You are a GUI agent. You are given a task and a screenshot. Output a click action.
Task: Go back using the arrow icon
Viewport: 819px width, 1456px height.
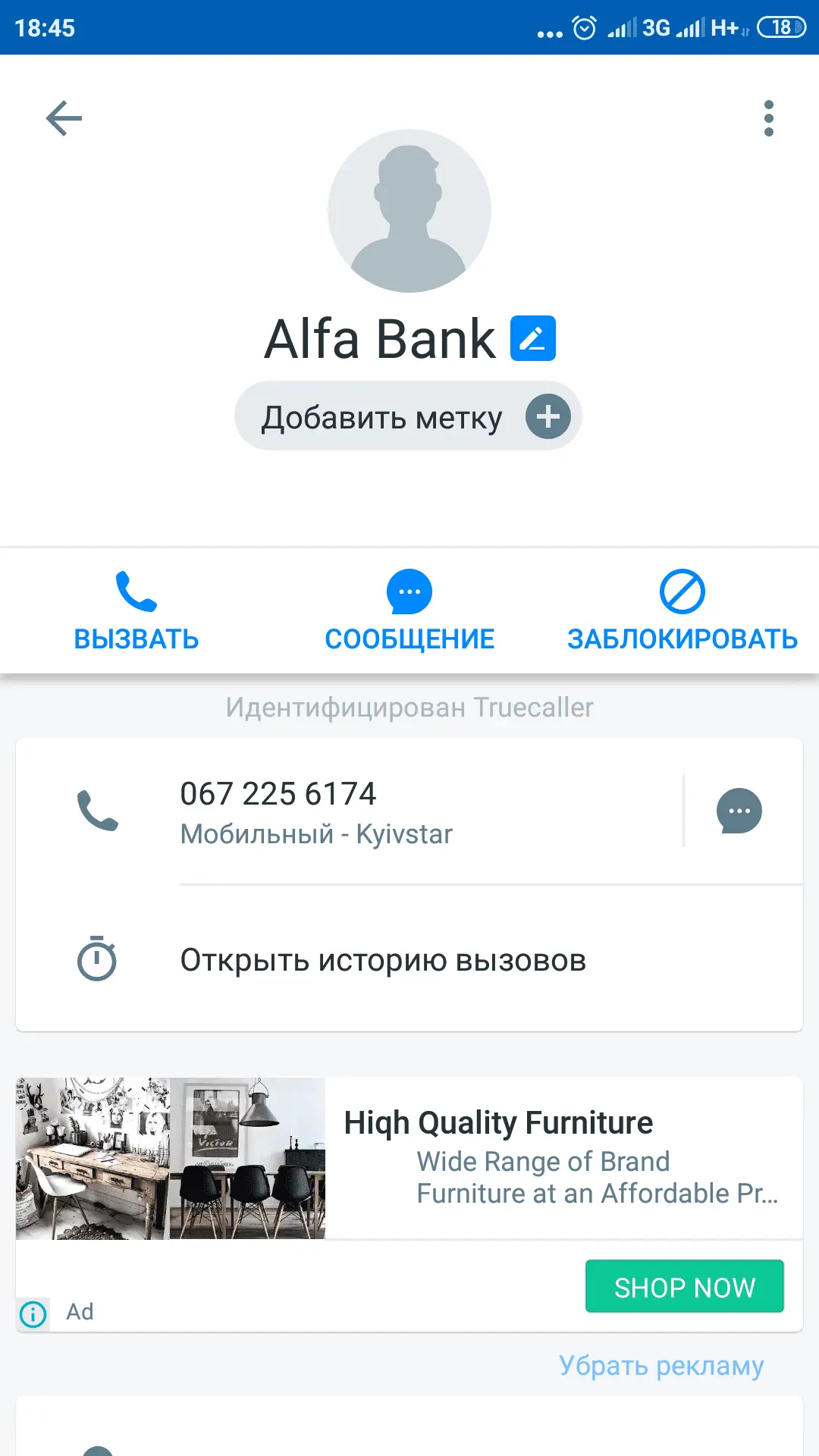click(64, 118)
